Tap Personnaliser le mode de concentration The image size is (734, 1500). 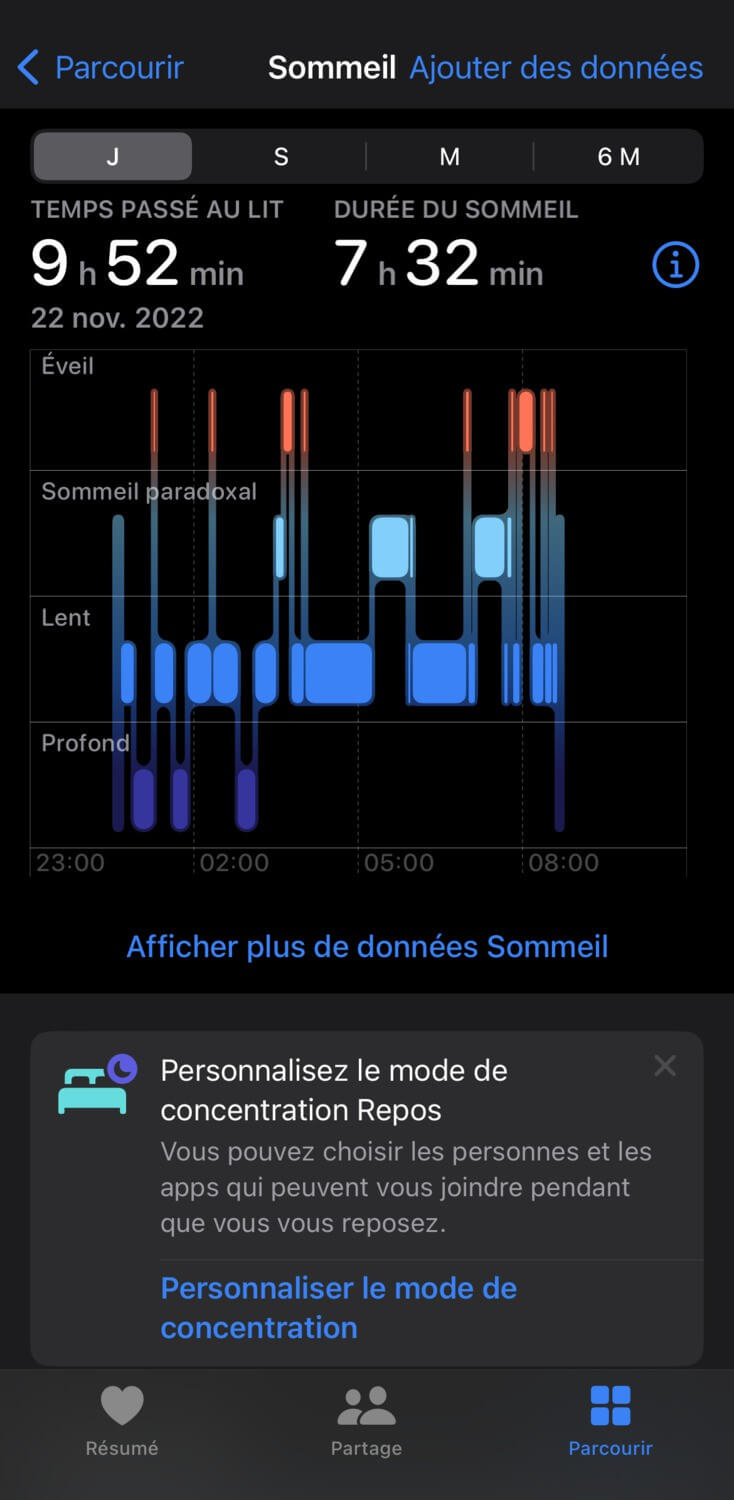pos(339,1307)
